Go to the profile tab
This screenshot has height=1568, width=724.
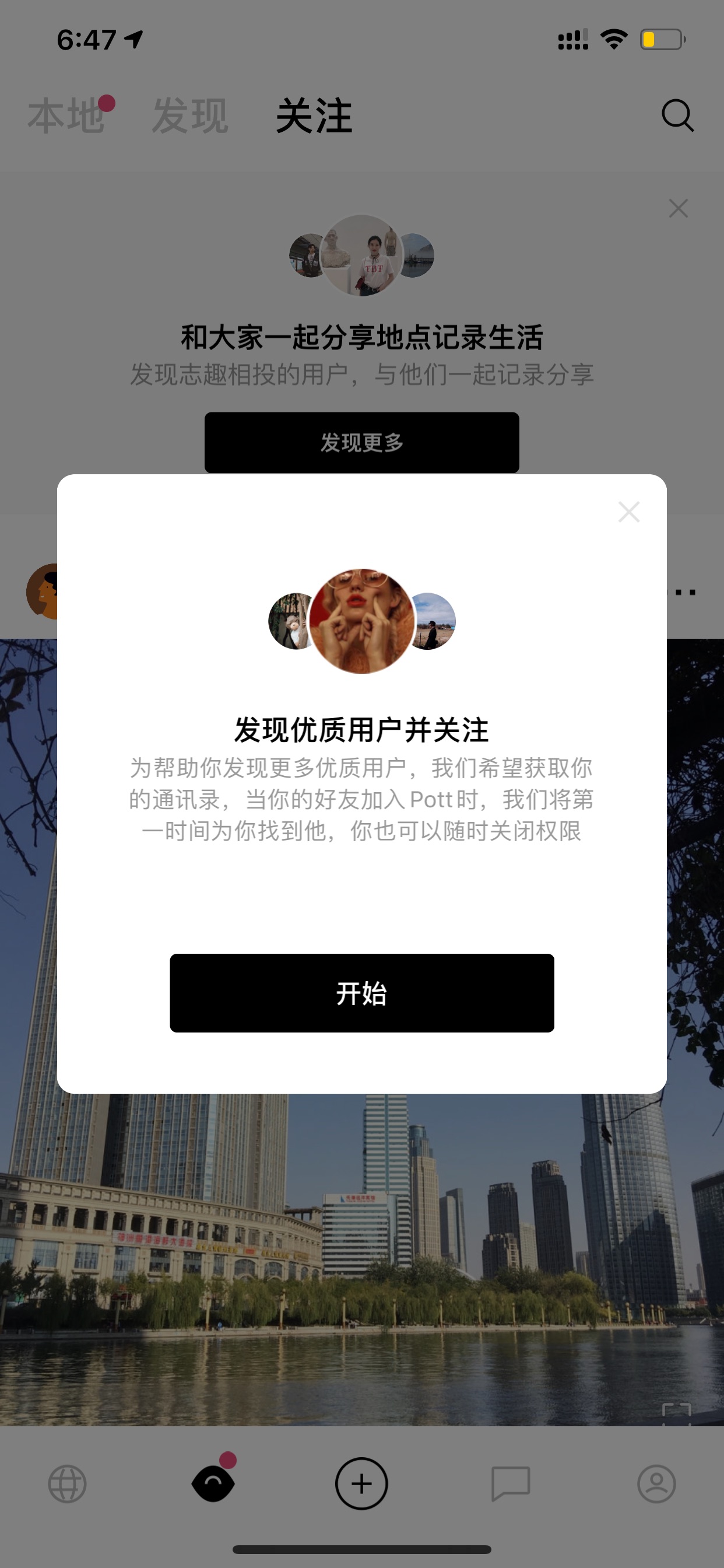click(x=657, y=1483)
